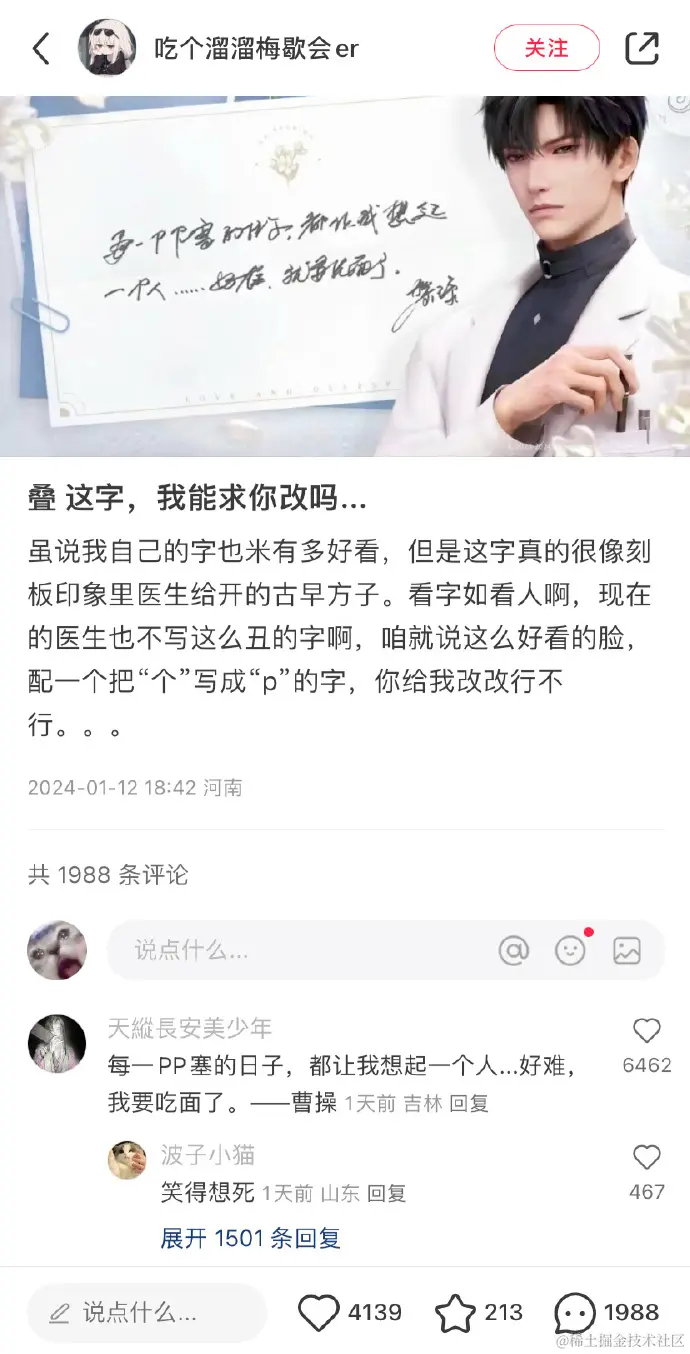Image resolution: width=690 pixels, height=1354 pixels.
Task: Open the post image full screen
Action: coord(345,276)
